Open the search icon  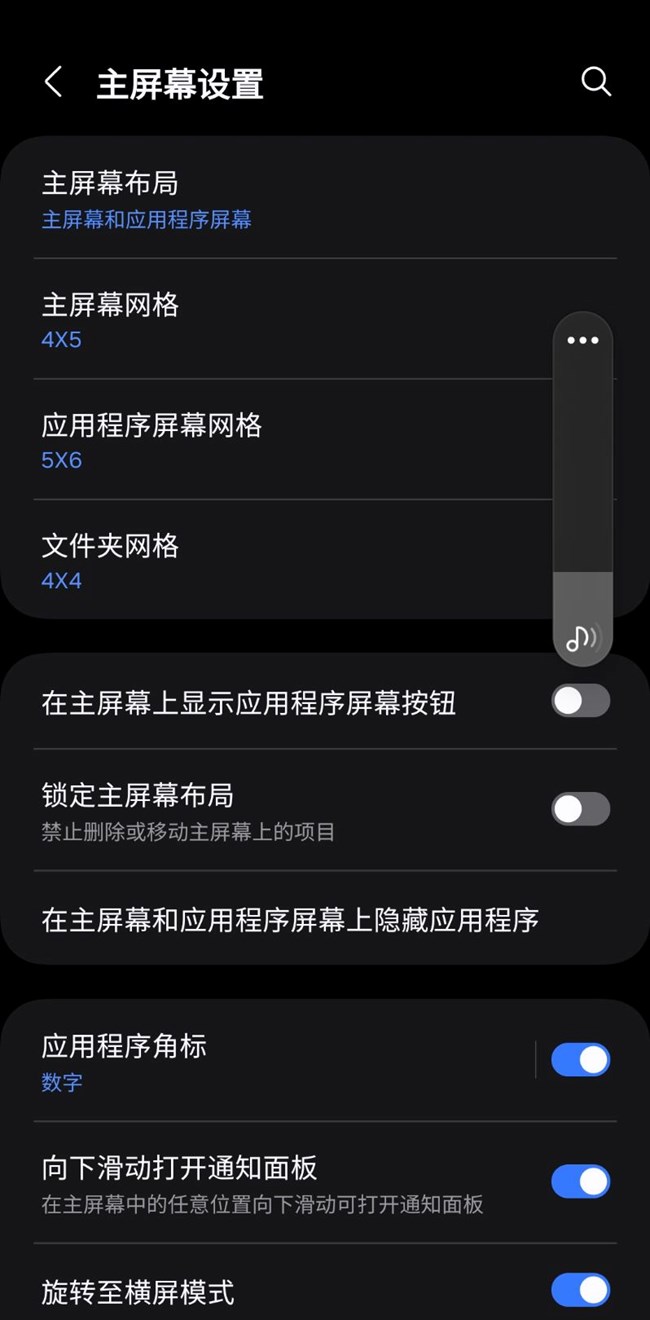[x=596, y=82]
